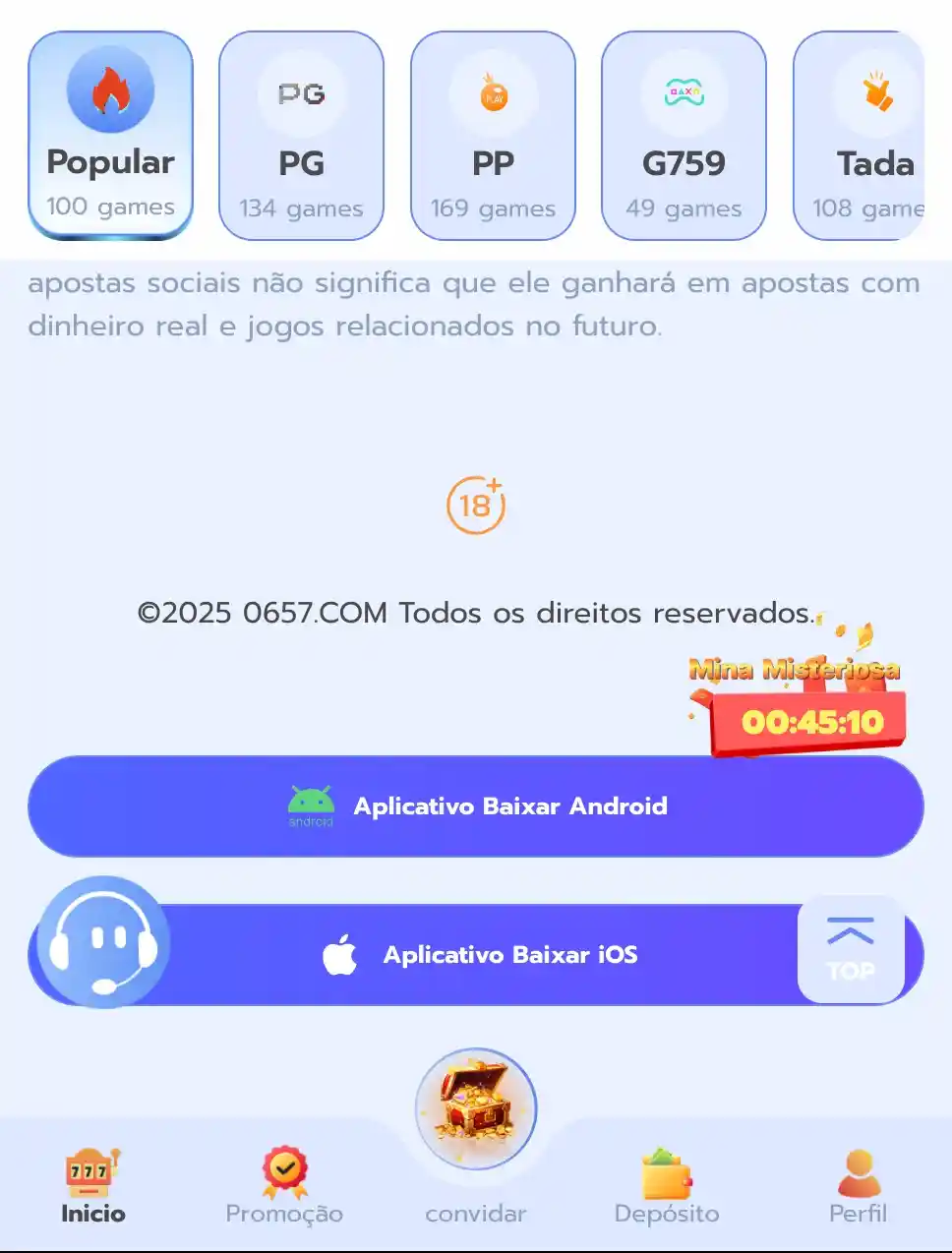Choose the Tada games category
952x1253 pixels.
coord(863,136)
